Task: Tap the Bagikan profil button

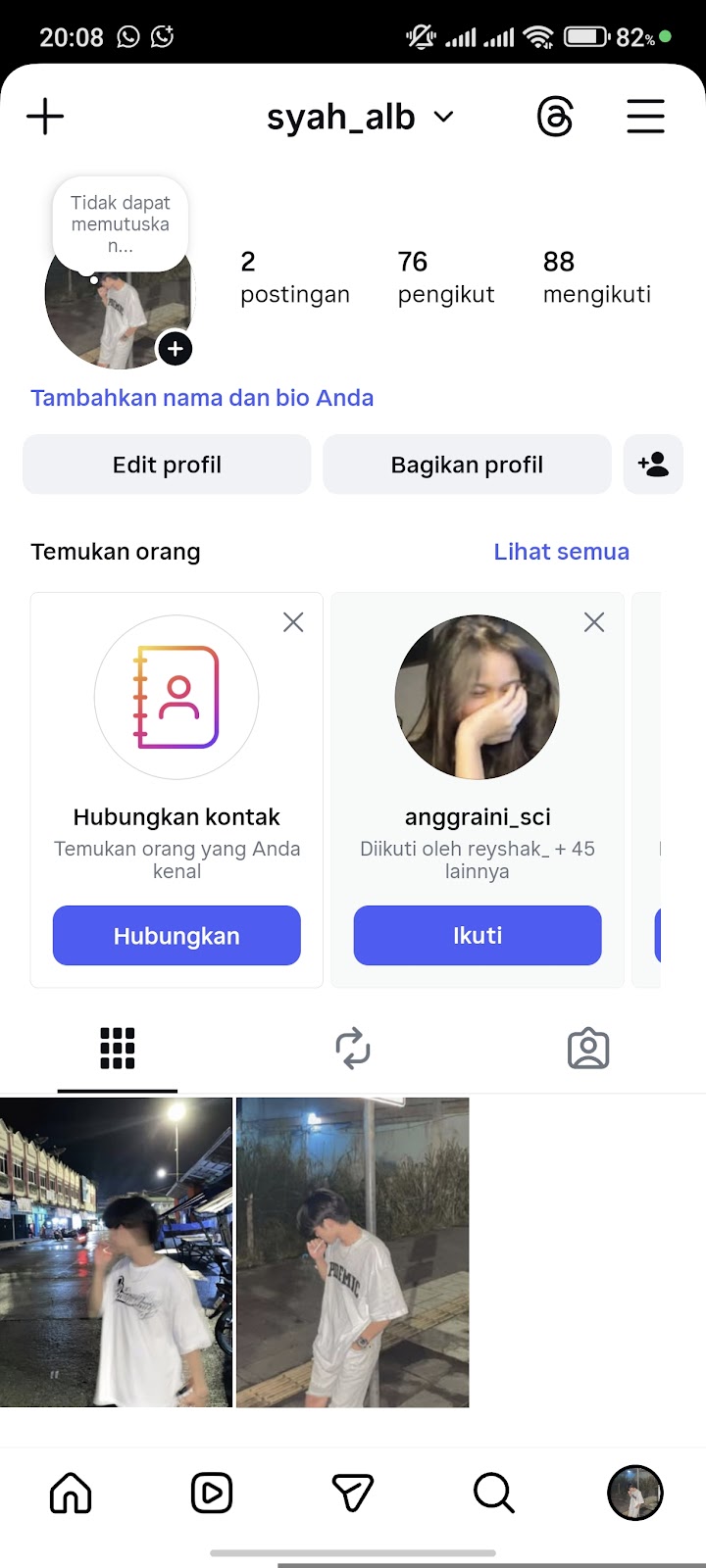Action: tap(467, 465)
